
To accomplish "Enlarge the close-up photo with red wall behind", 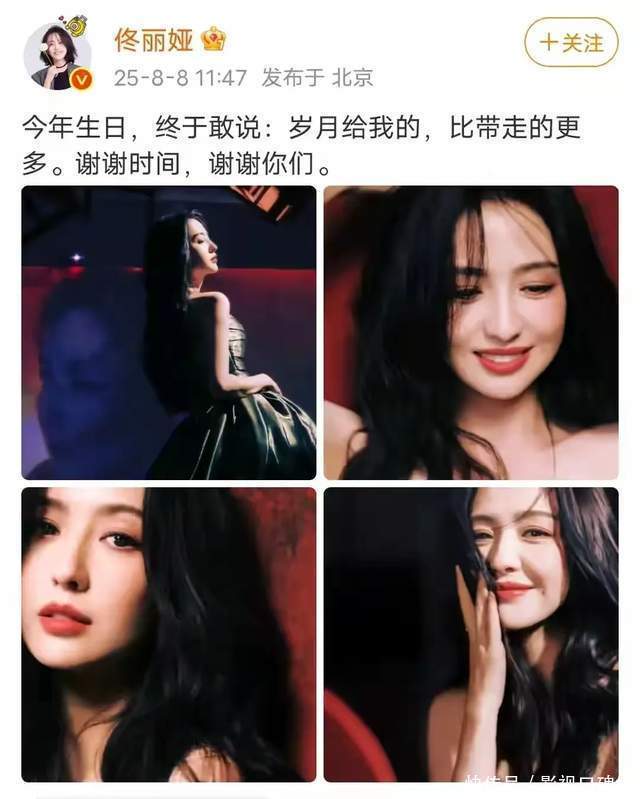I will pyautogui.click(x=169, y=634).
